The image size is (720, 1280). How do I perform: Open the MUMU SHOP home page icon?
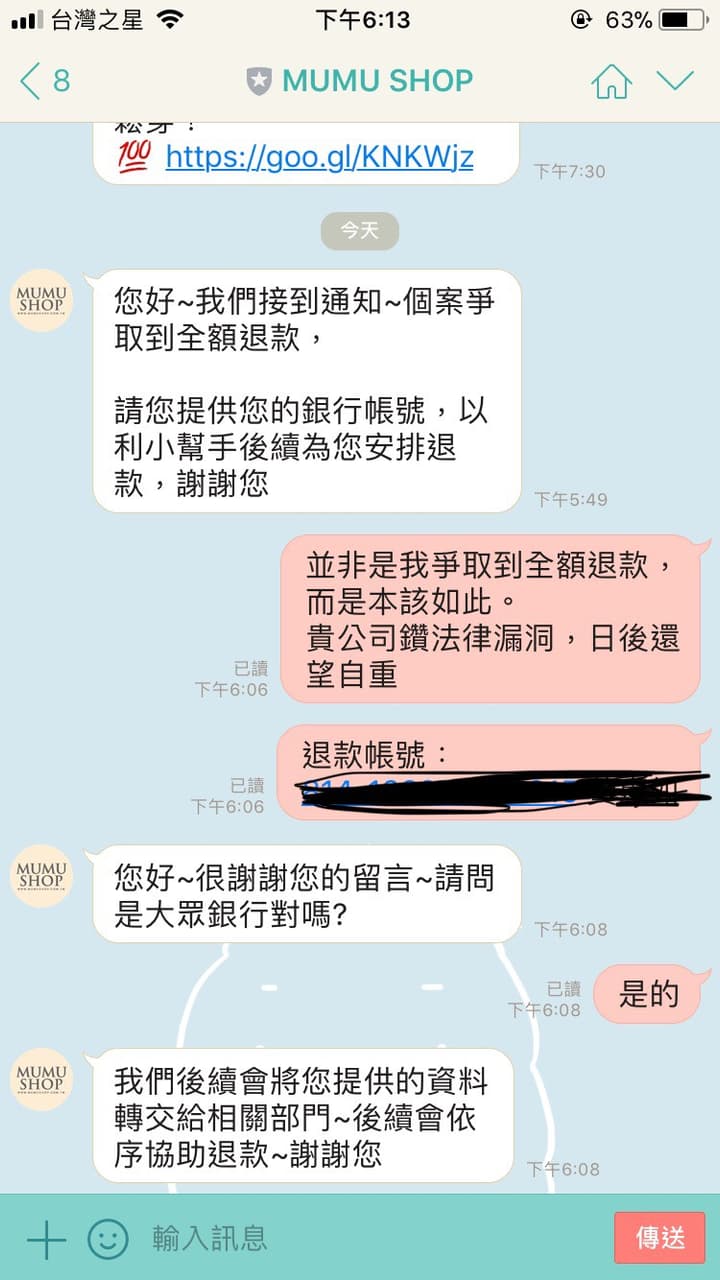click(612, 81)
